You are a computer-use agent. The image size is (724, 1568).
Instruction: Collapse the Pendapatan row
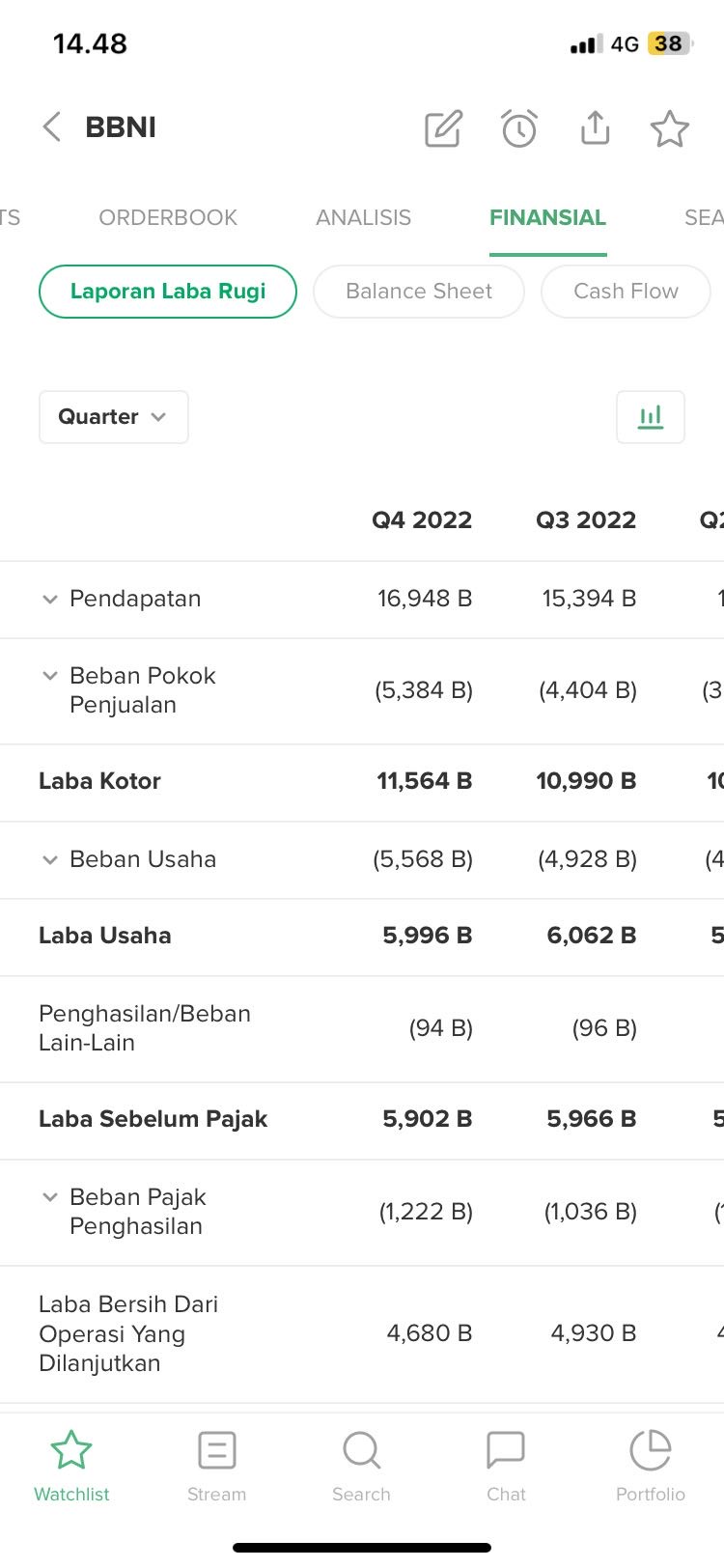coord(50,599)
